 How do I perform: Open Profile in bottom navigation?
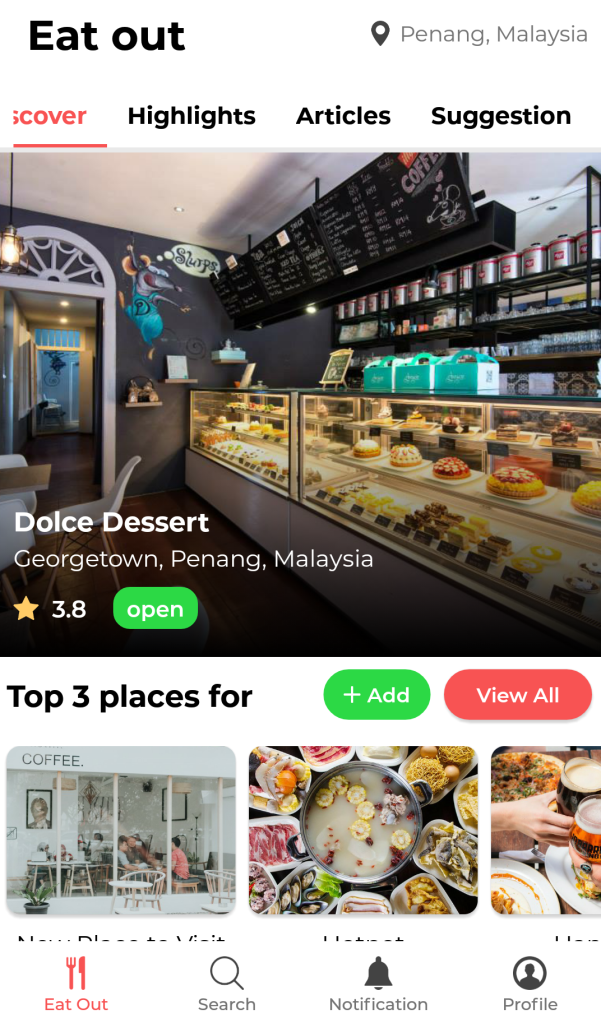point(530,984)
